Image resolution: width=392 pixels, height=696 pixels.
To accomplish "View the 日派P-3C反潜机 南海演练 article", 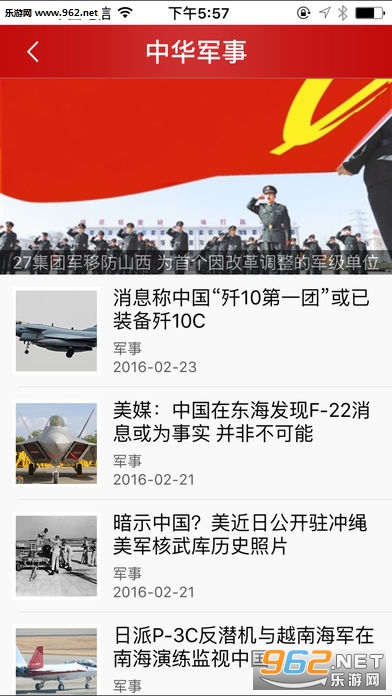I will point(196,654).
